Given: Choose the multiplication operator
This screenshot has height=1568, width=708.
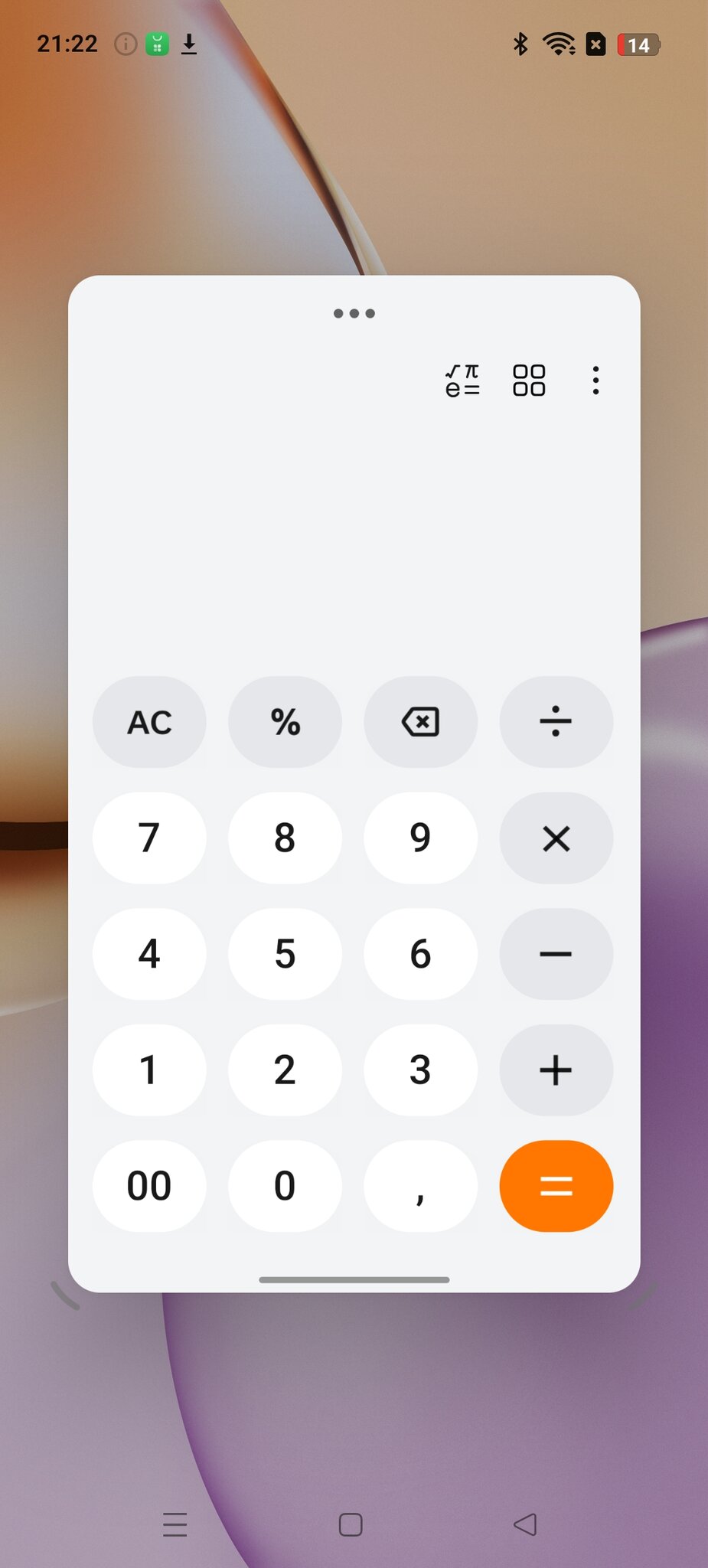Looking at the screenshot, I should (556, 838).
